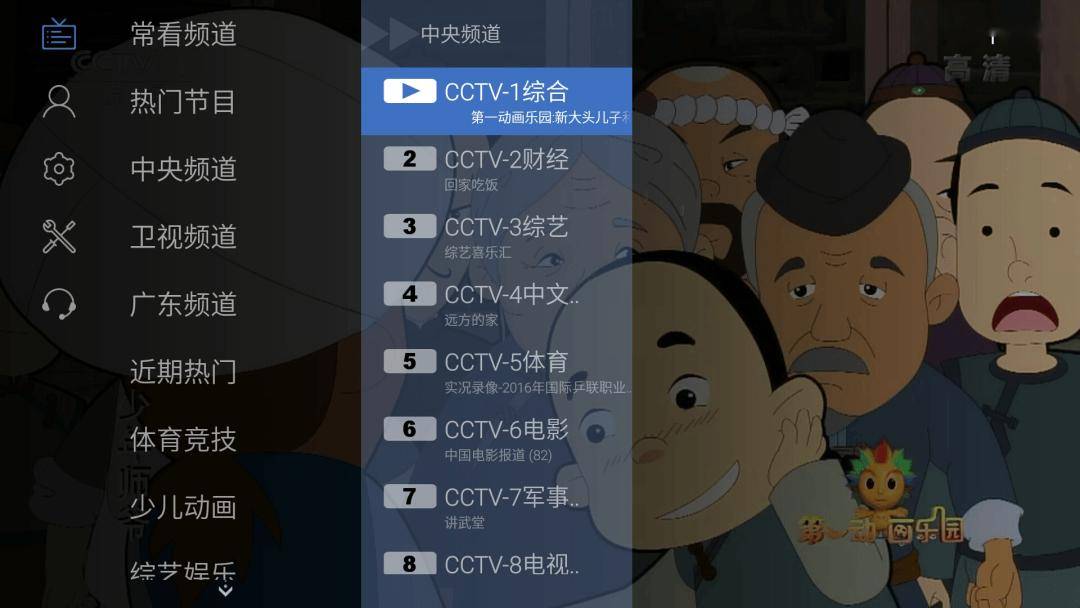The height and width of the screenshot is (608, 1080).
Task: Open the customer support headset icon
Action: [x=59, y=304]
